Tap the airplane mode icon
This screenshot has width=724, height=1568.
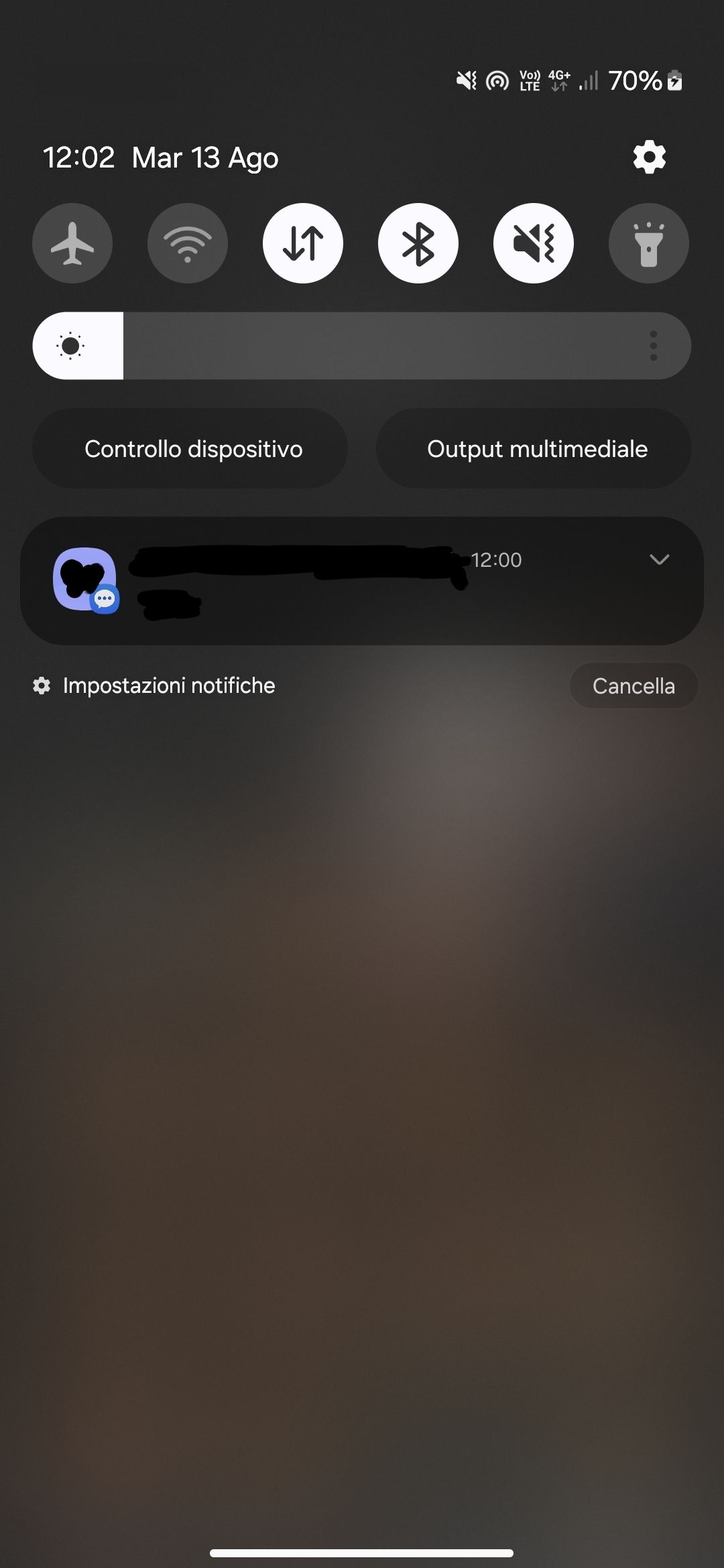(x=72, y=243)
